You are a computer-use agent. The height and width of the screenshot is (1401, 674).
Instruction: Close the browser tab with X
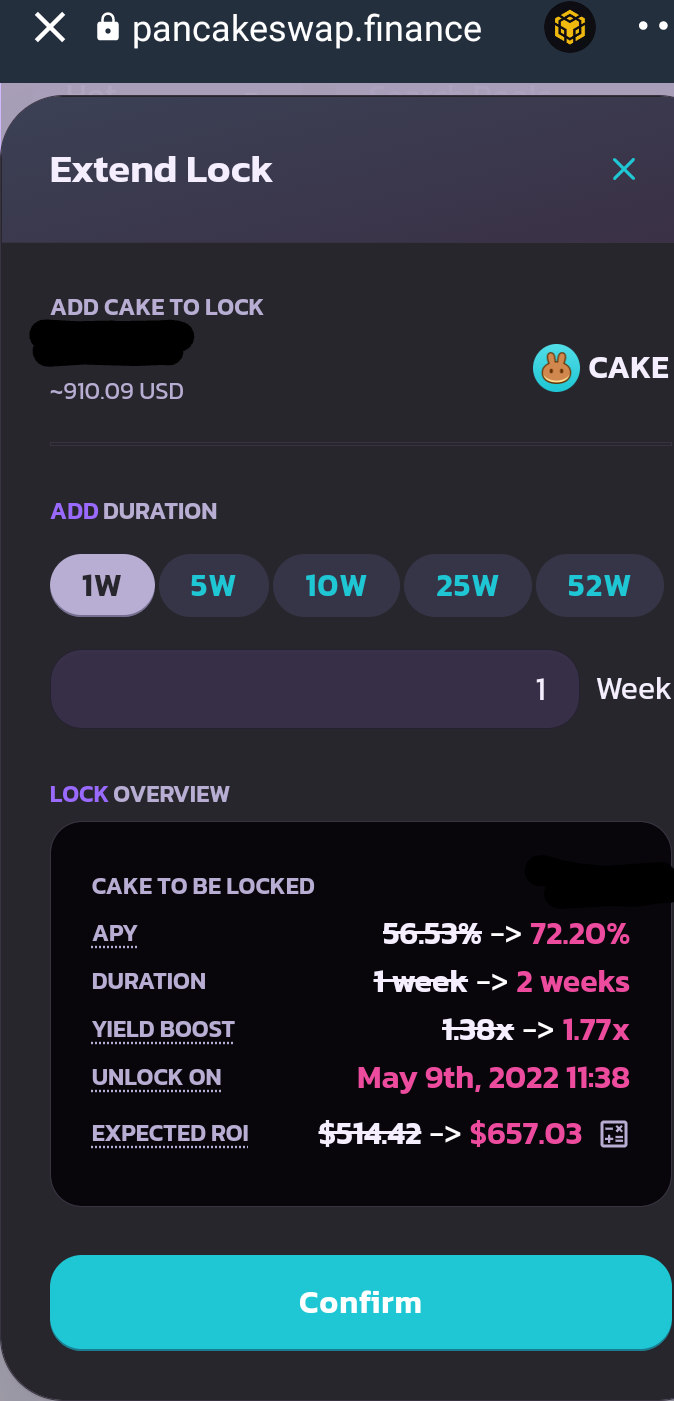tap(50, 29)
